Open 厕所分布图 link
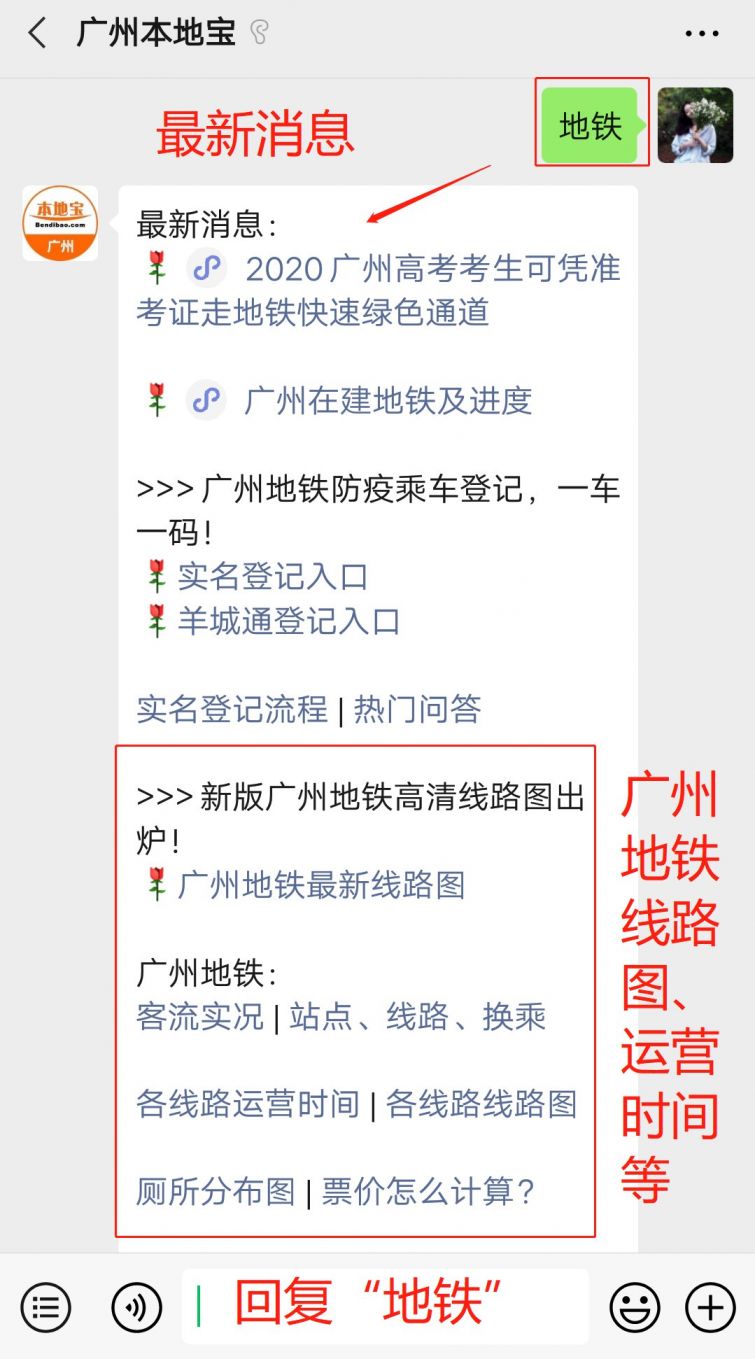Screen dimensions: 755x1359 215,1192
